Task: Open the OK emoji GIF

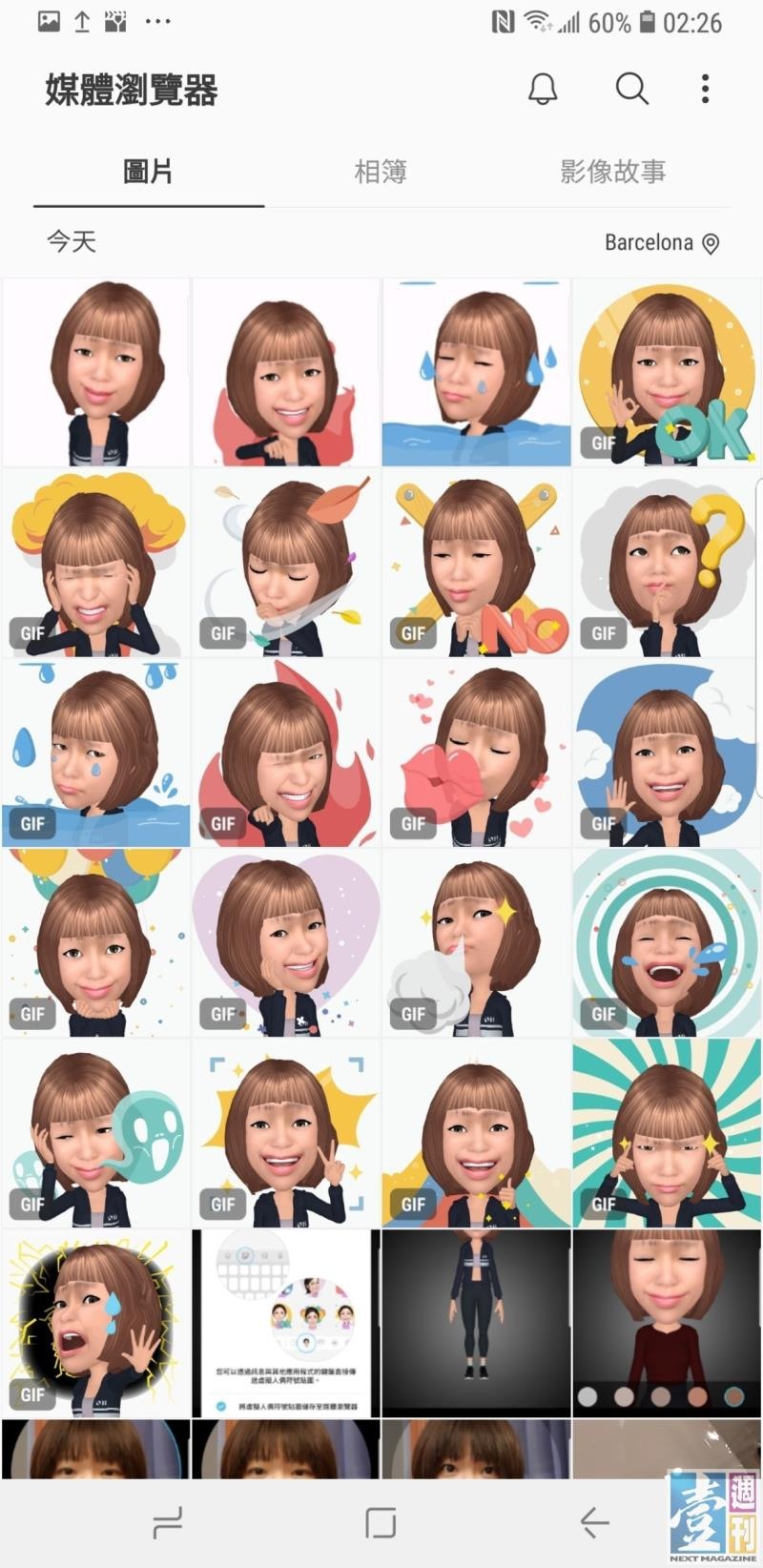Action: [667, 372]
